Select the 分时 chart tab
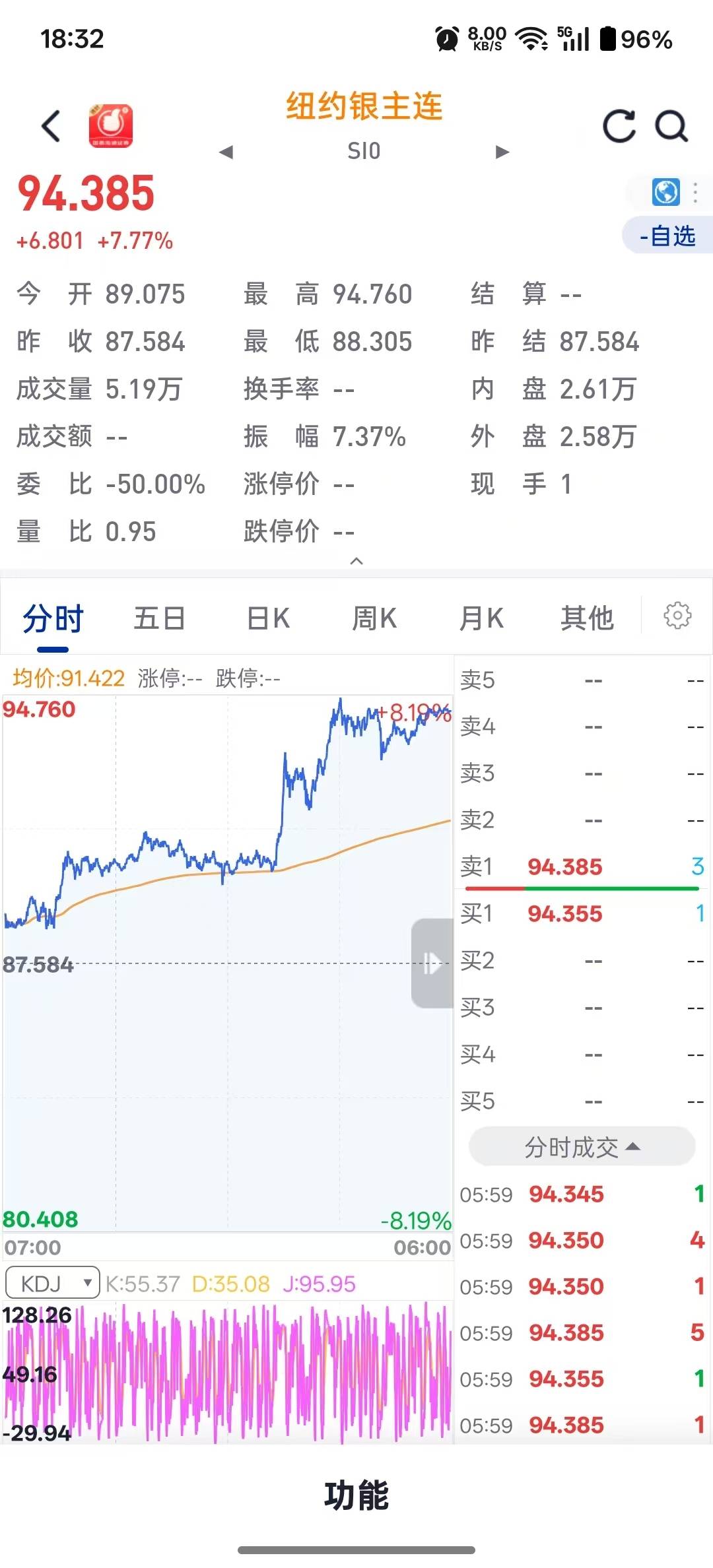Screen dimensions: 713x1568 point(53,619)
